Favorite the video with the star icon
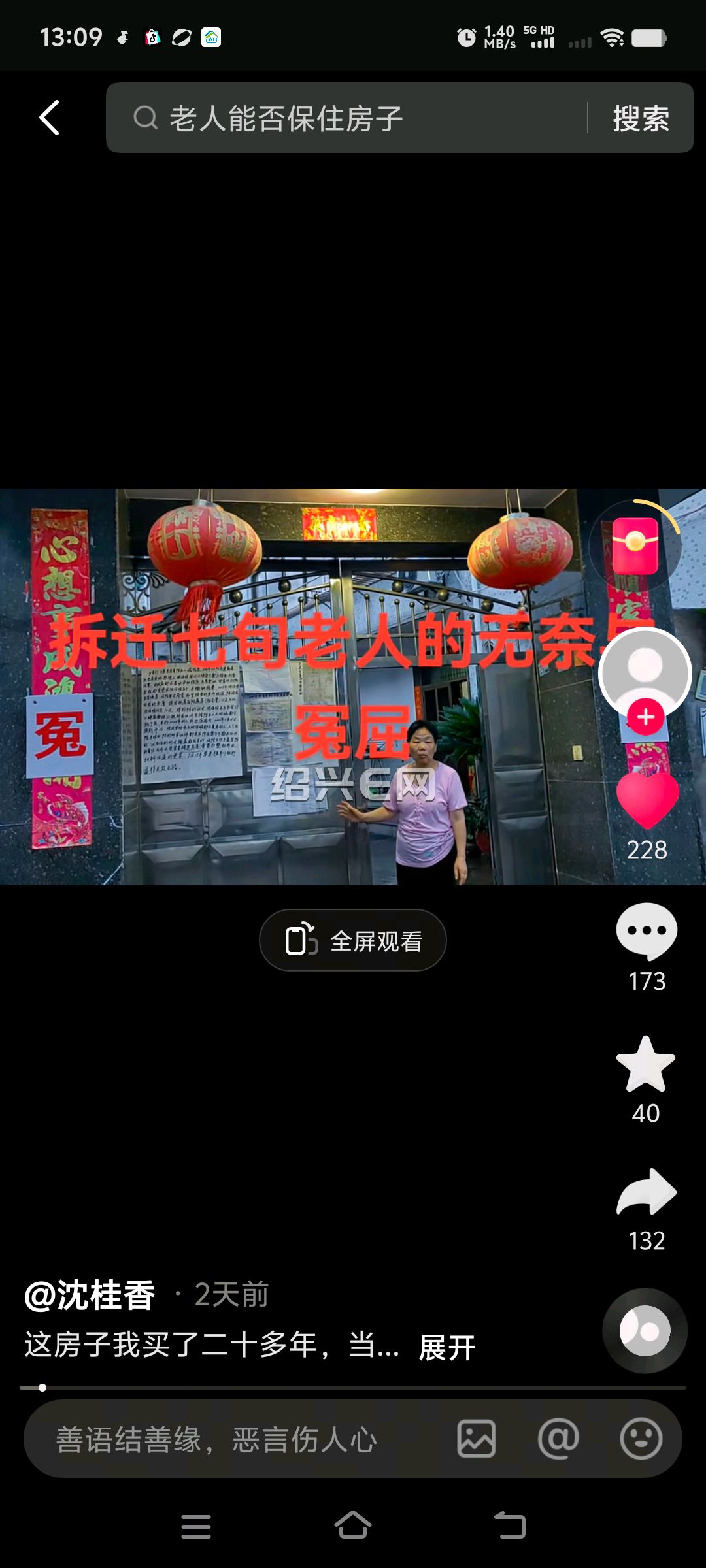This screenshot has width=706, height=1568. click(x=646, y=1065)
